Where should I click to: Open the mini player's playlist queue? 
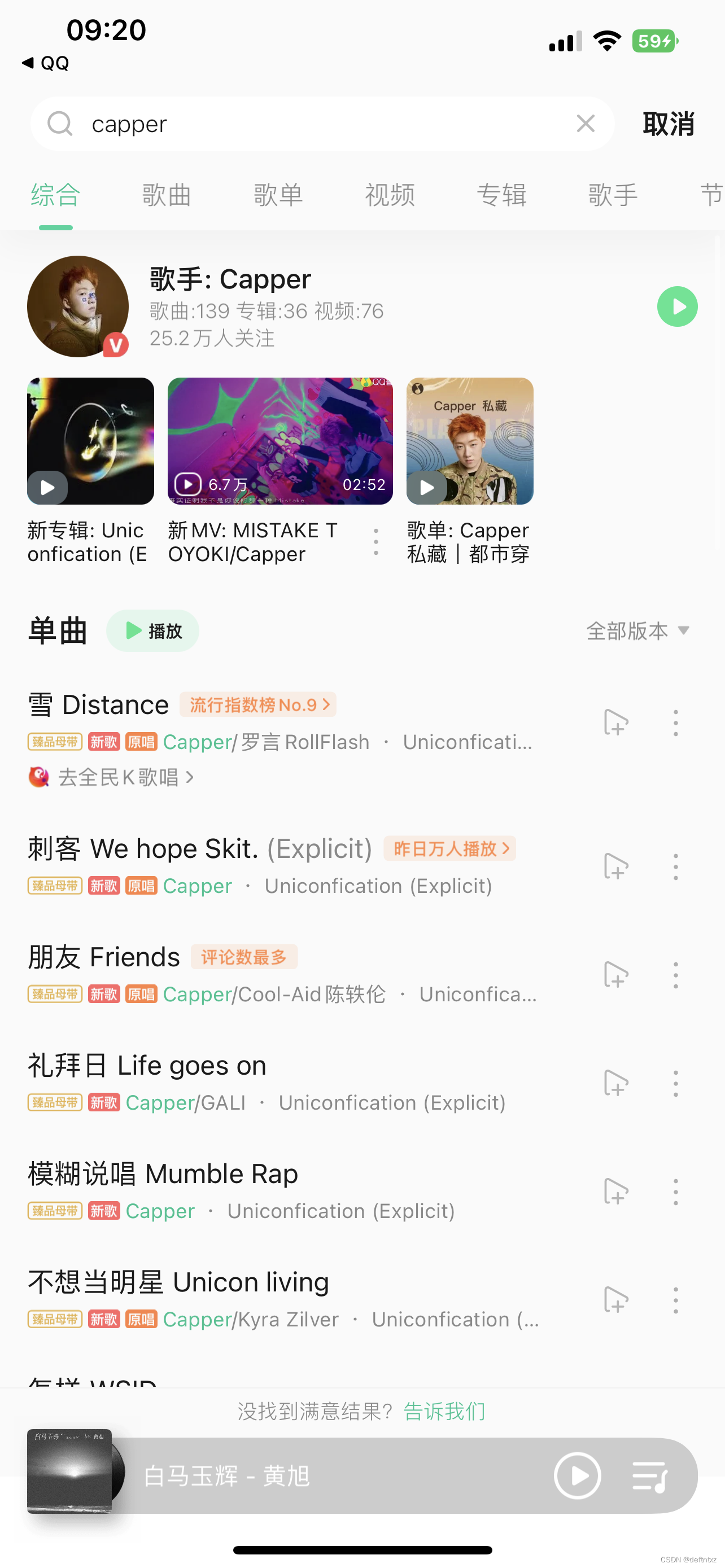pos(649,1475)
